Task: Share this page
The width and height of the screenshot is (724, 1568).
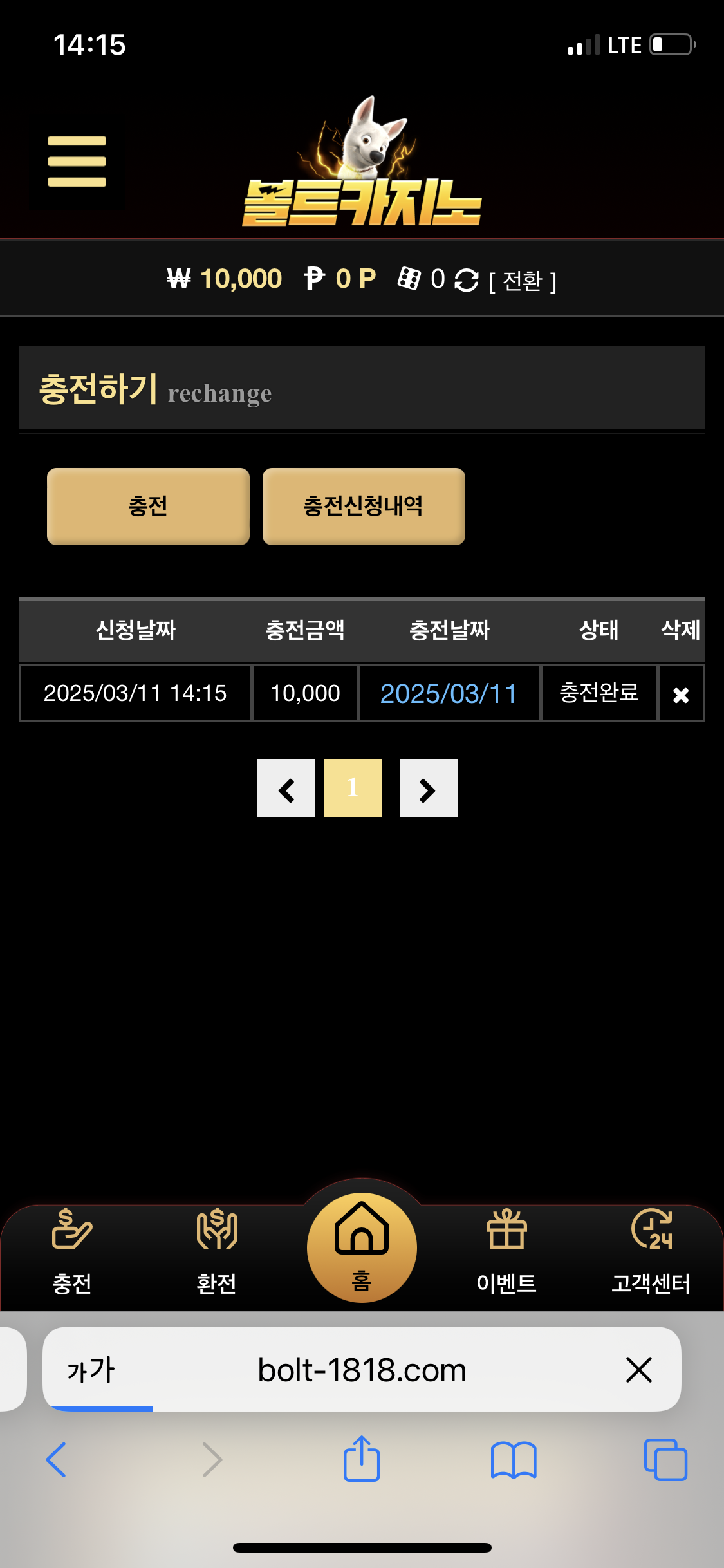Action: pos(362,1459)
